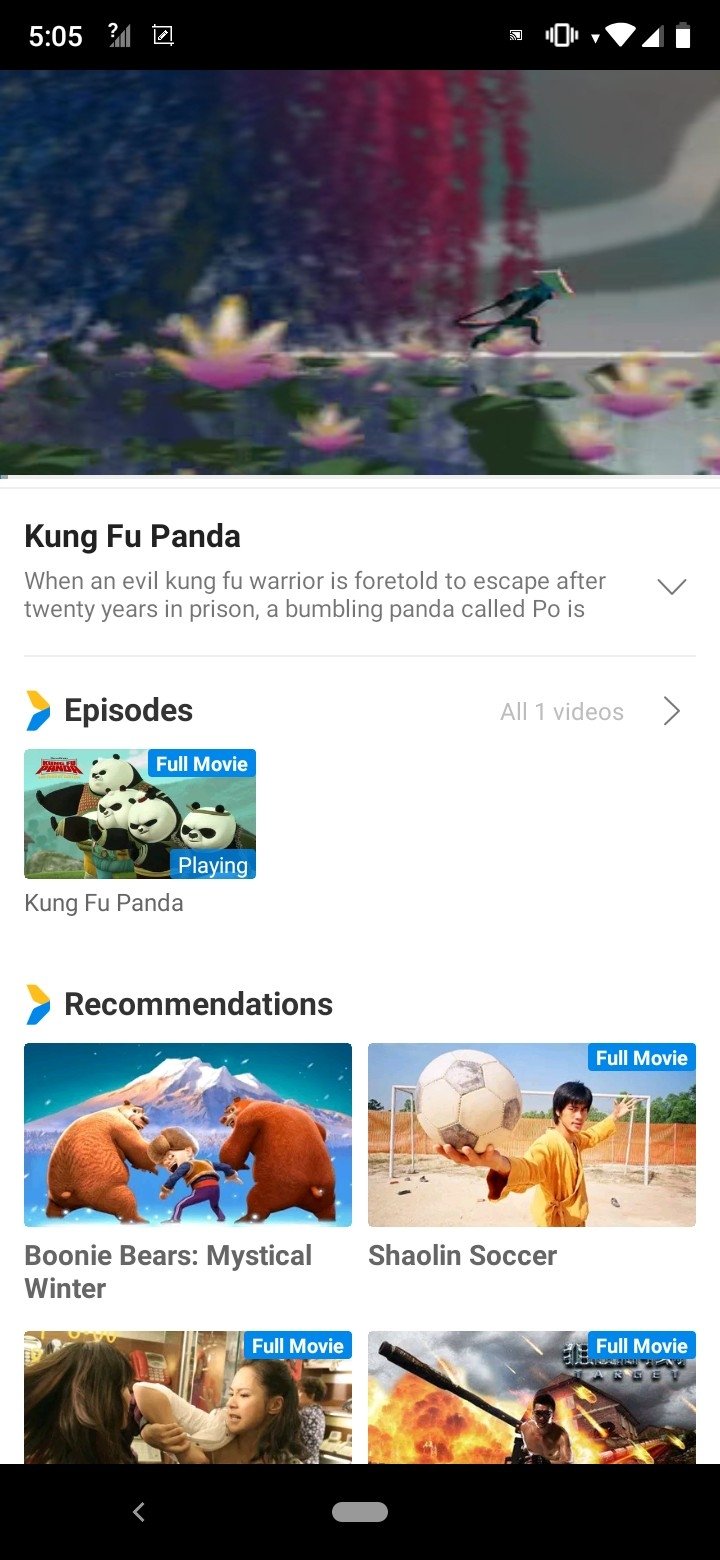The width and height of the screenshot is (720, 1560).
Task: Open the movie with the tank explosion
Action: (x=532, y=1397)
